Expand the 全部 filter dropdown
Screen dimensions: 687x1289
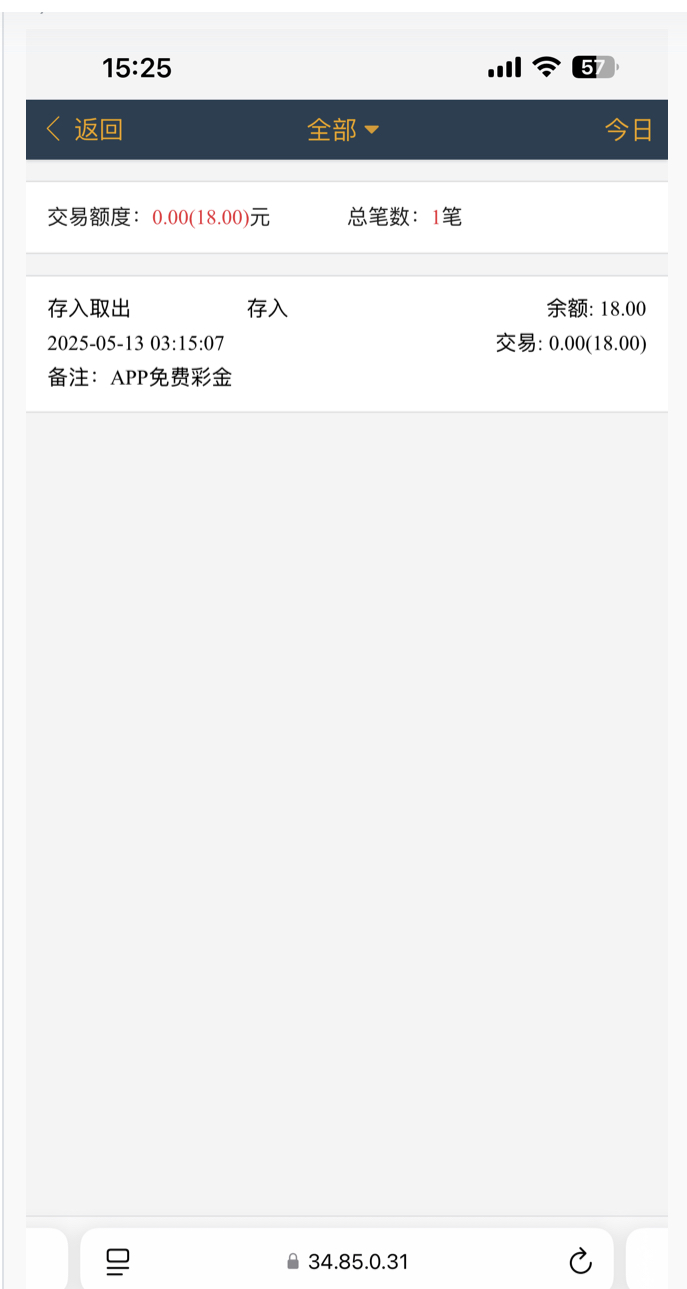click(343, 129)
